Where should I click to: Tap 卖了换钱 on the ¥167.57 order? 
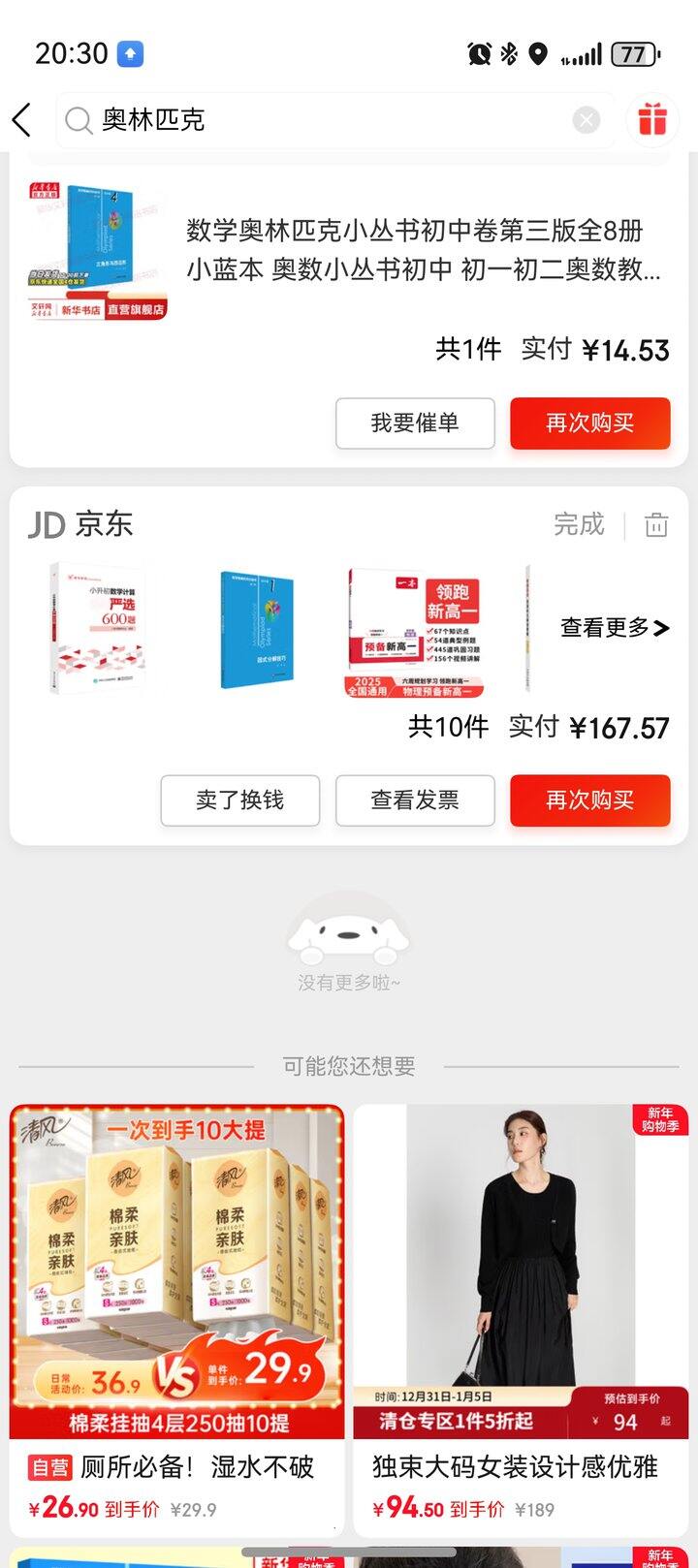click(239, 800)
